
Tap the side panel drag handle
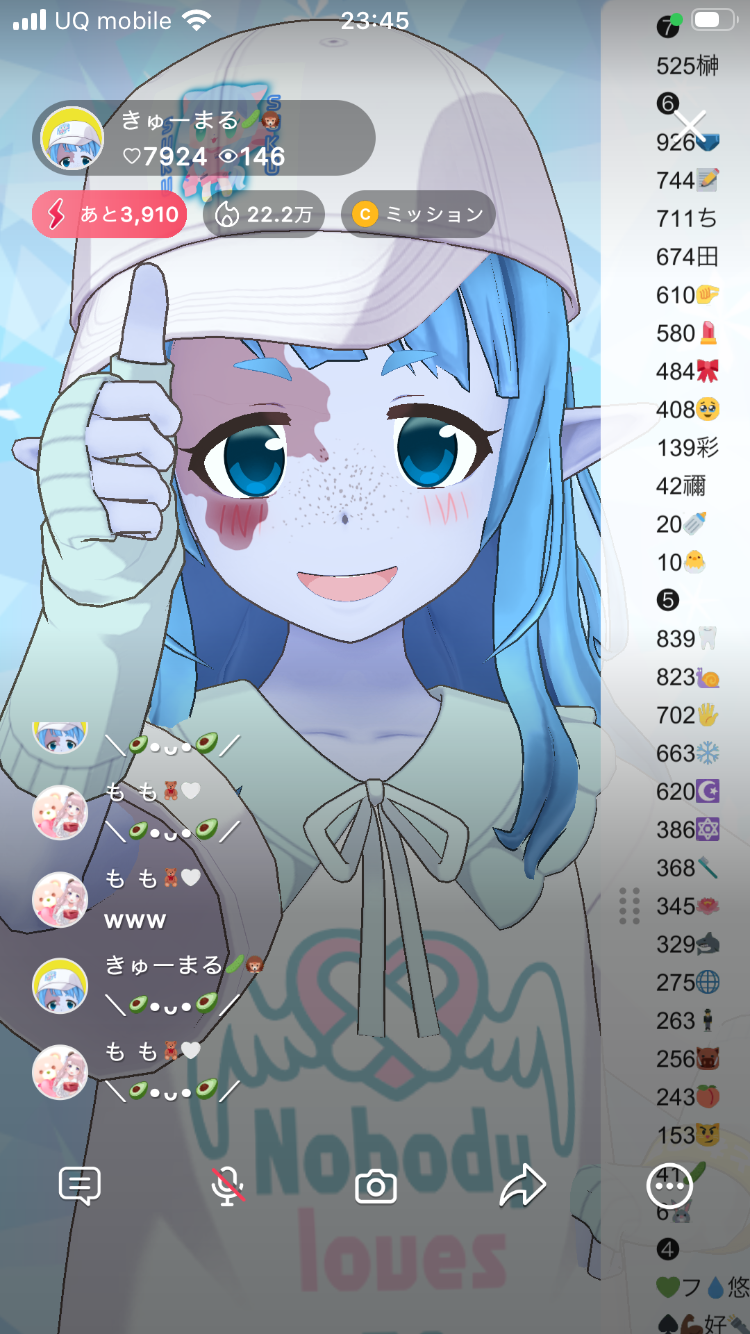pyautogui.click(x=630, y=905)
